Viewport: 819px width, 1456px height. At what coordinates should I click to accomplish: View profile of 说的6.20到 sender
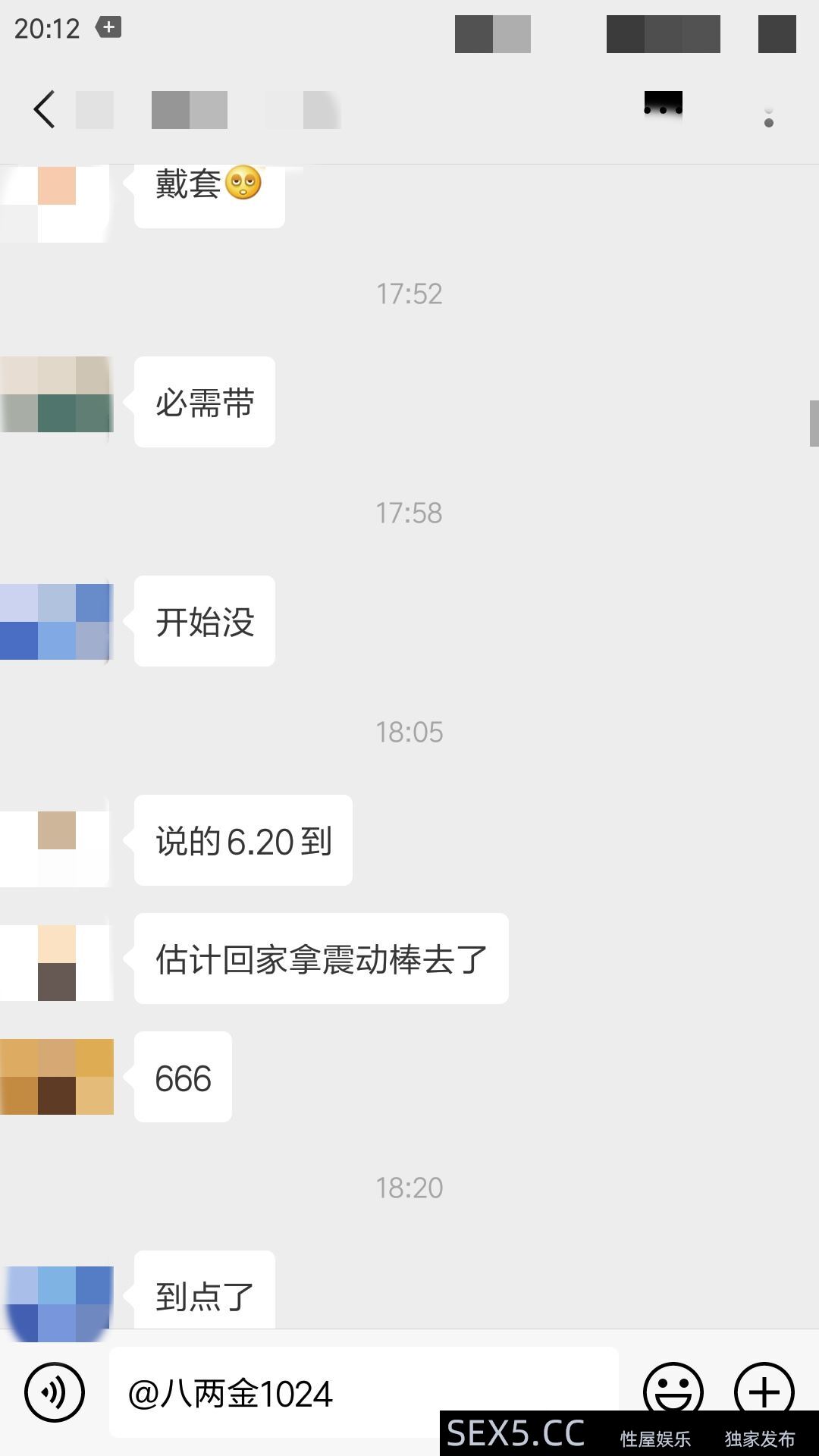(x=57, y=841)
